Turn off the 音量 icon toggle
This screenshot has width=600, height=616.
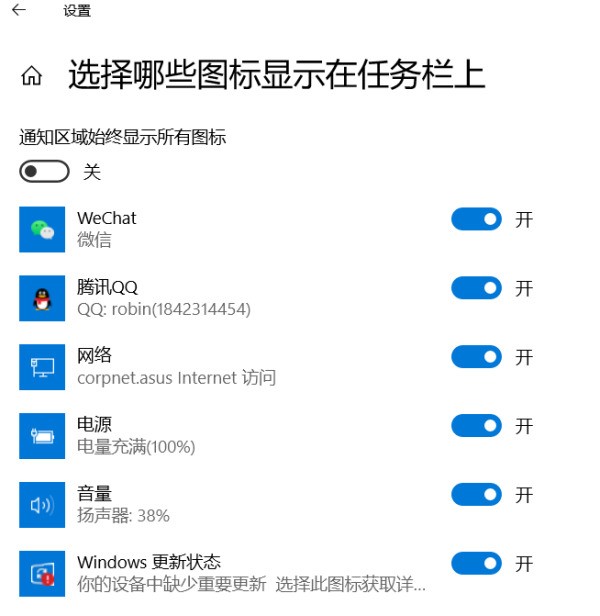[x=476, y=495]
